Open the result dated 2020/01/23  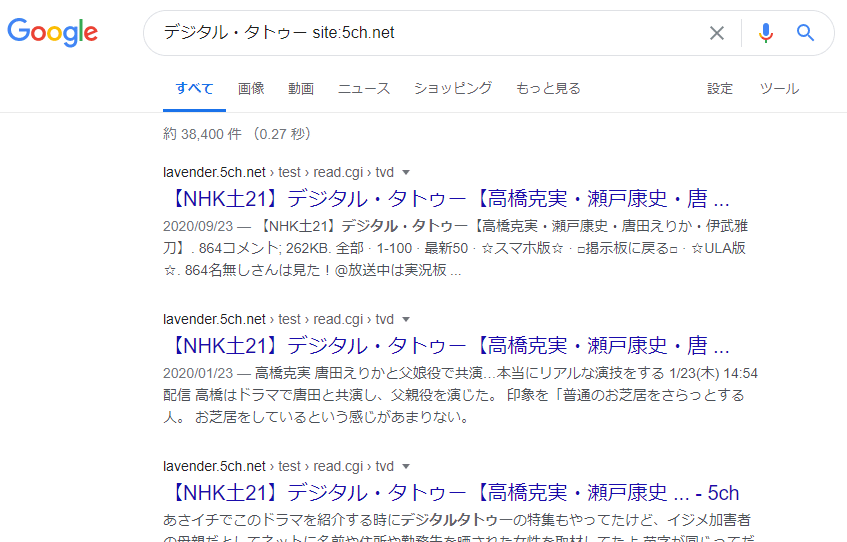pos(447,346)
